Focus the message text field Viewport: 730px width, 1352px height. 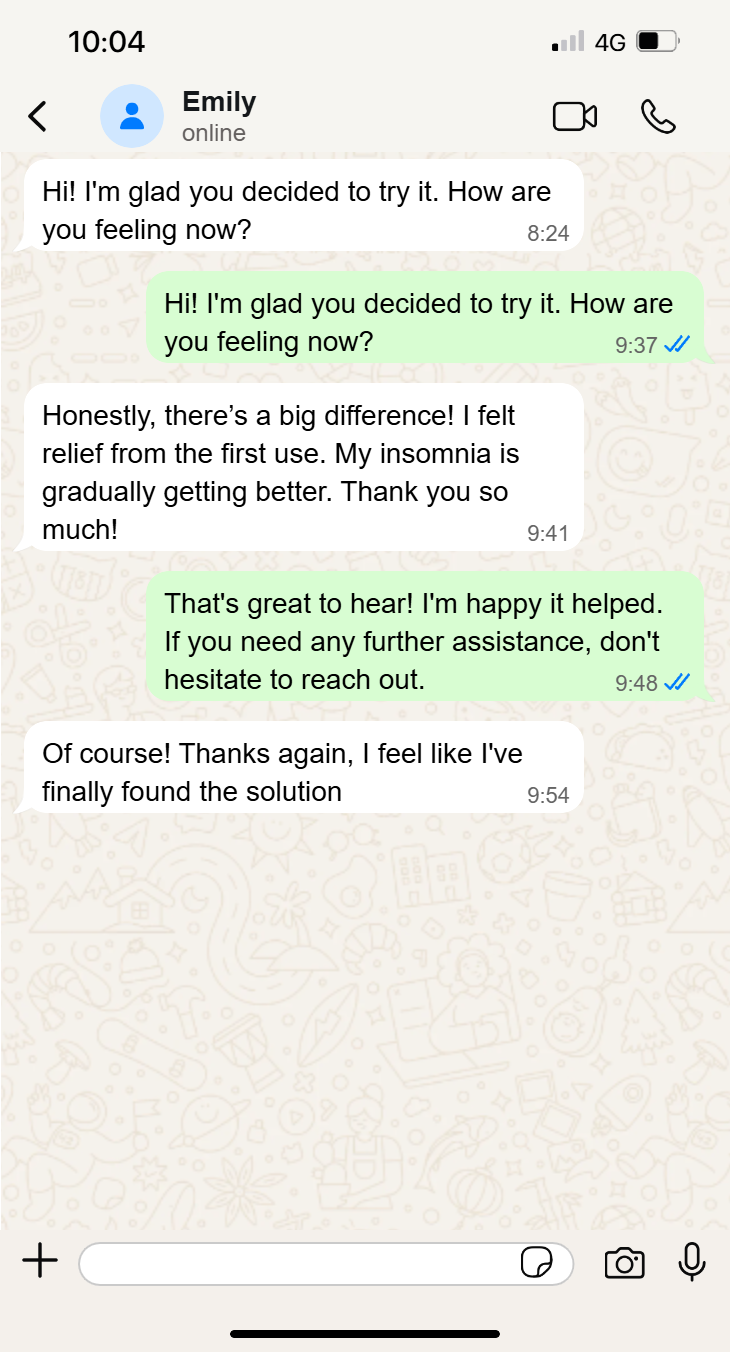click(298, 1263)
